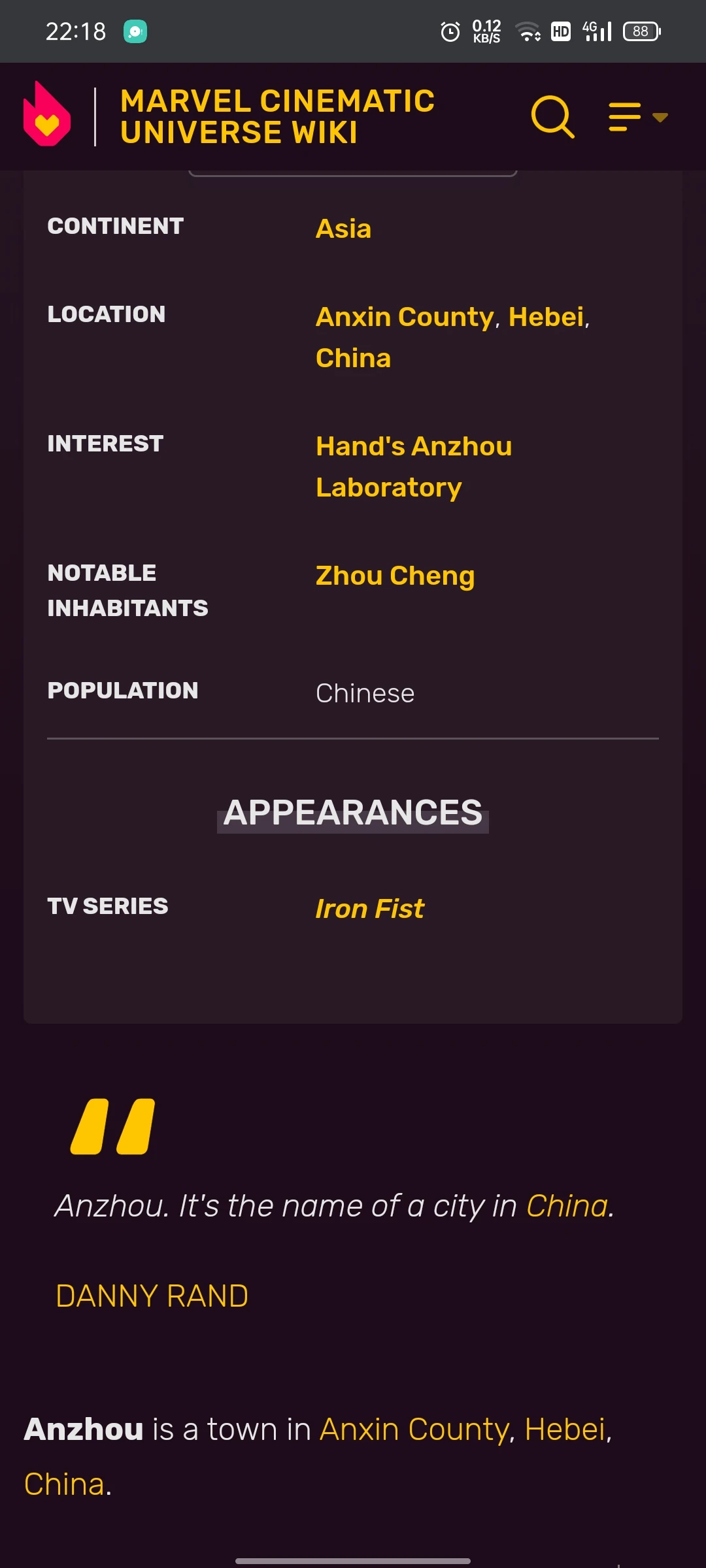The width and height of the screenshot is (706, 1568).
Task: Follow the China link in the quote
Action: click(x=567, y=1206)
